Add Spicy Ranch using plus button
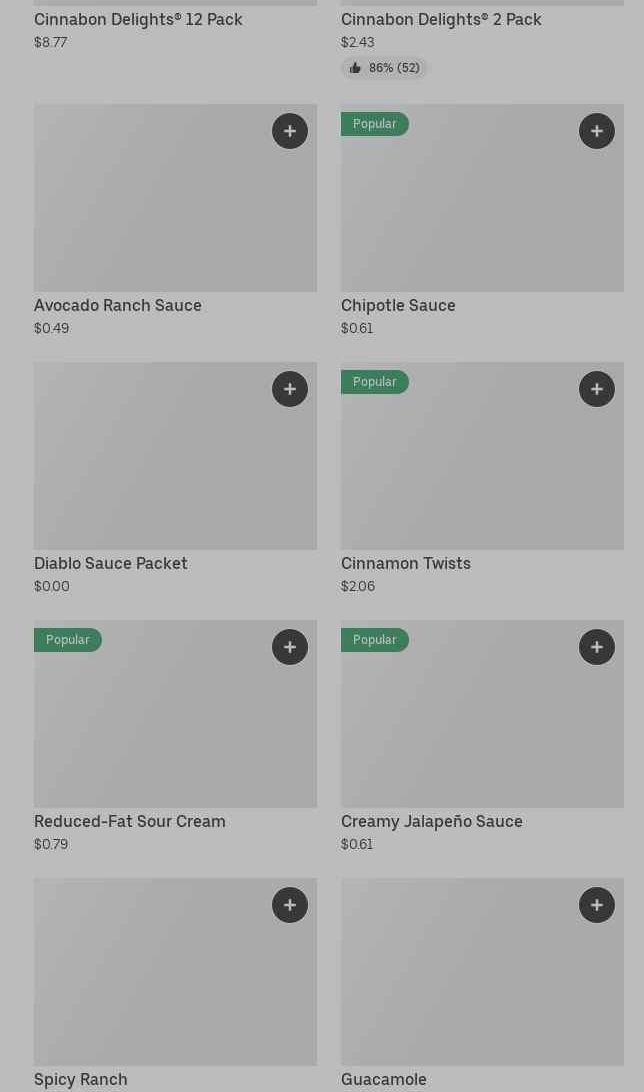The width and height of the screenshot is (644, 1092). click(290, 905)
